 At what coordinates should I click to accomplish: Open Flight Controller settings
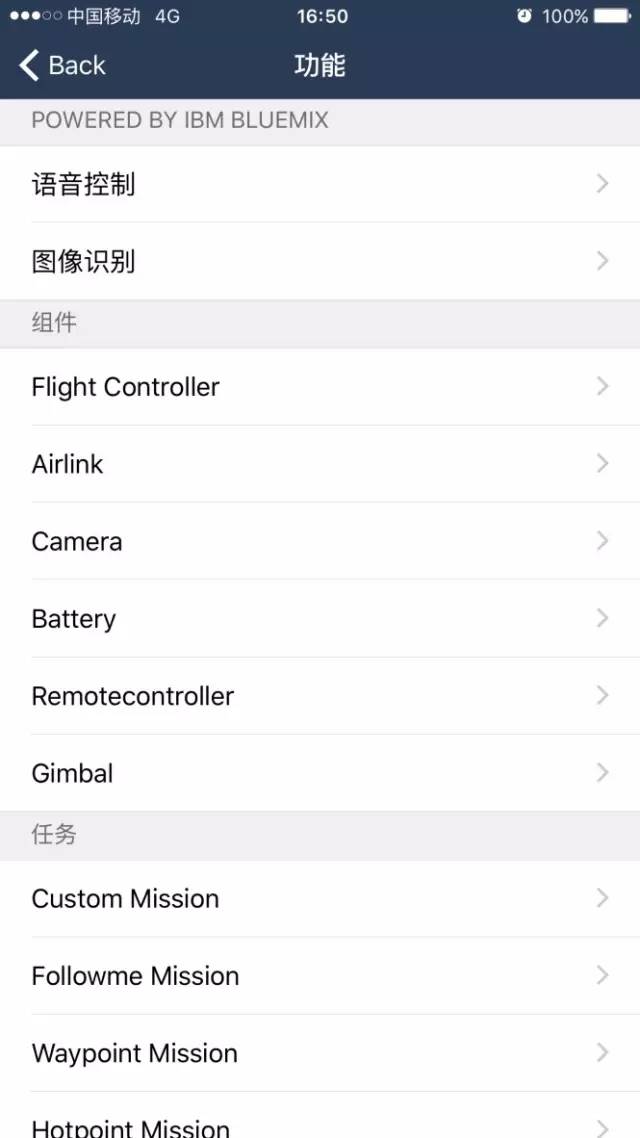[x=320, y=387]
